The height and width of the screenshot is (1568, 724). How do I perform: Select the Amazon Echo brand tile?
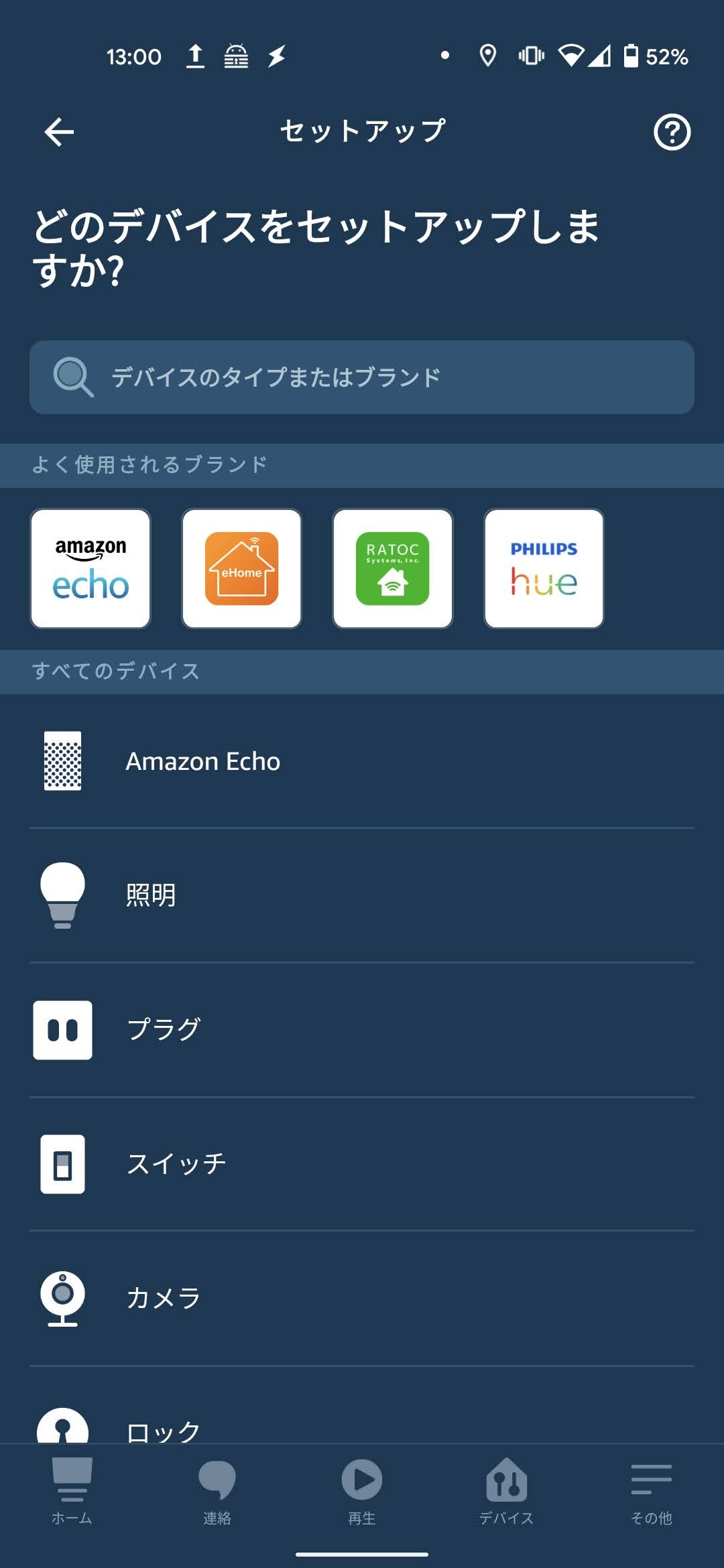coord(90,569)
